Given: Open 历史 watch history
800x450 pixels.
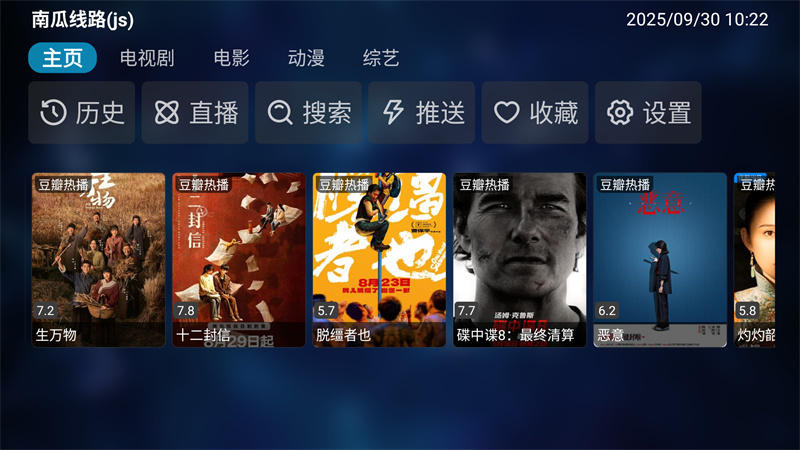Looking at the screenshot, I should click(82, 113).
